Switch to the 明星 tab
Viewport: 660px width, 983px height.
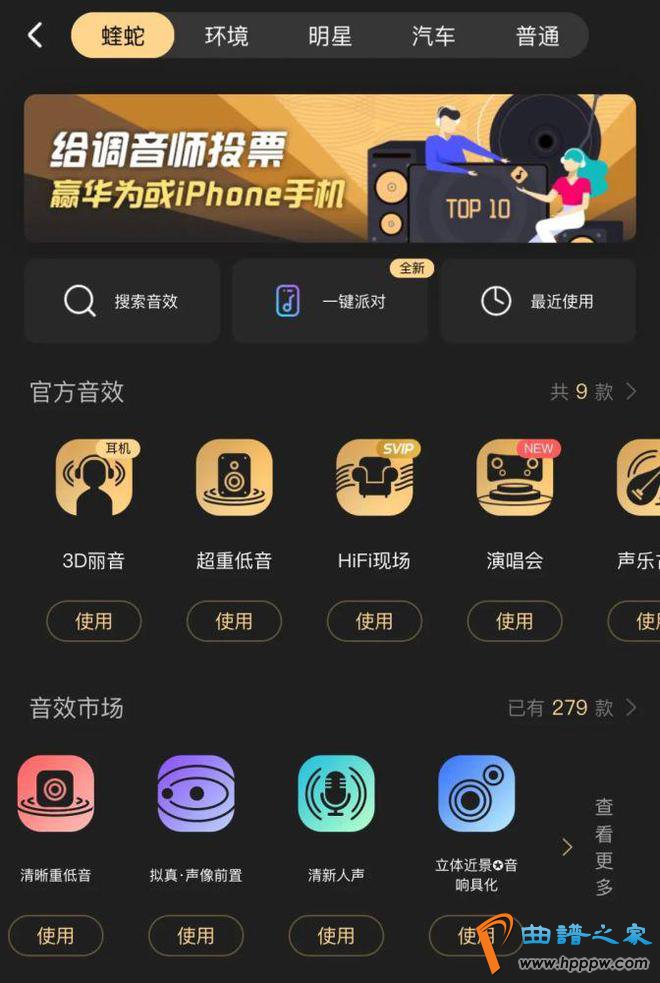[330, 37]
